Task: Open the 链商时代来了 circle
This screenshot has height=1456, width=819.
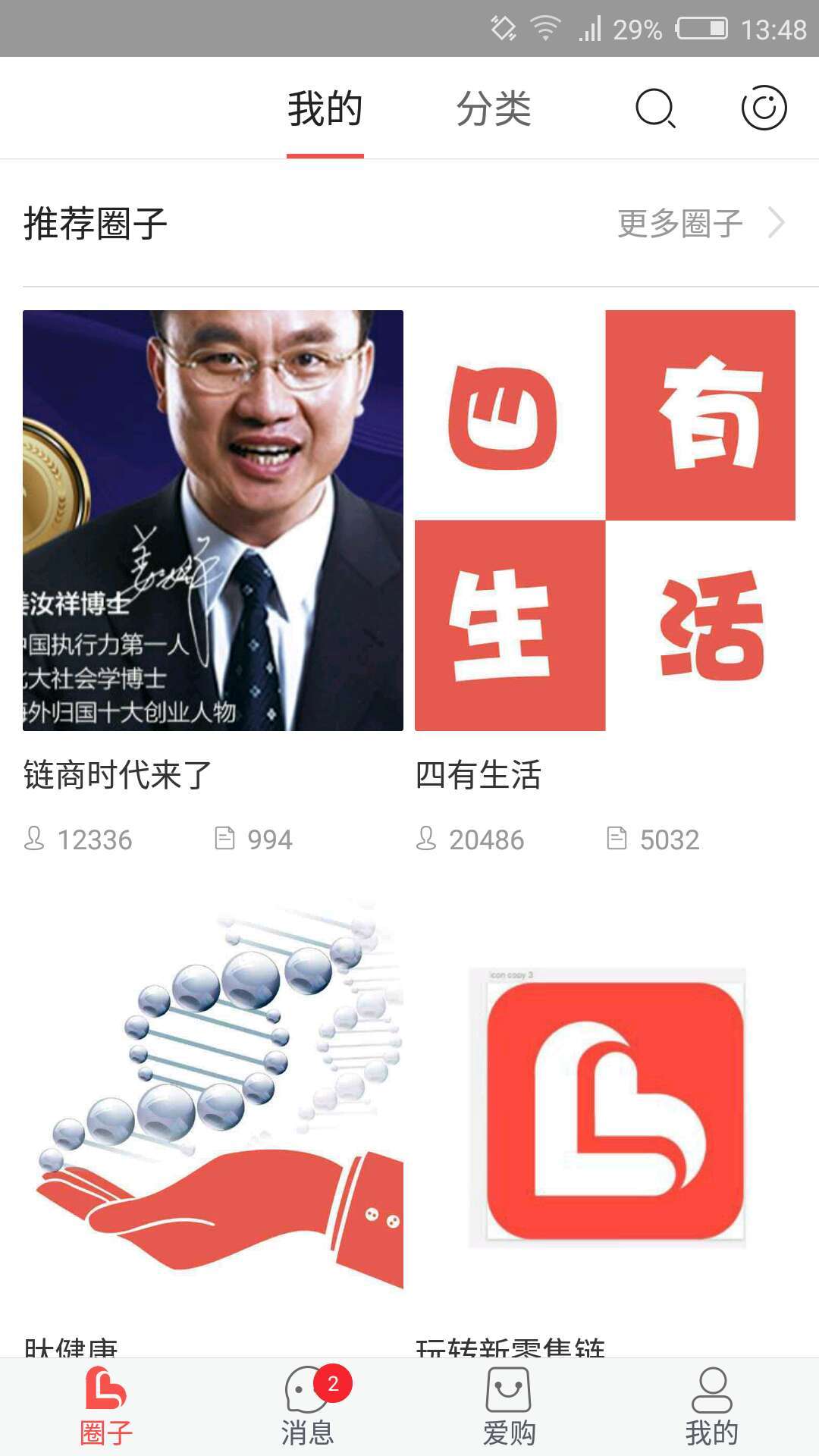Action: tap(213, 520)
